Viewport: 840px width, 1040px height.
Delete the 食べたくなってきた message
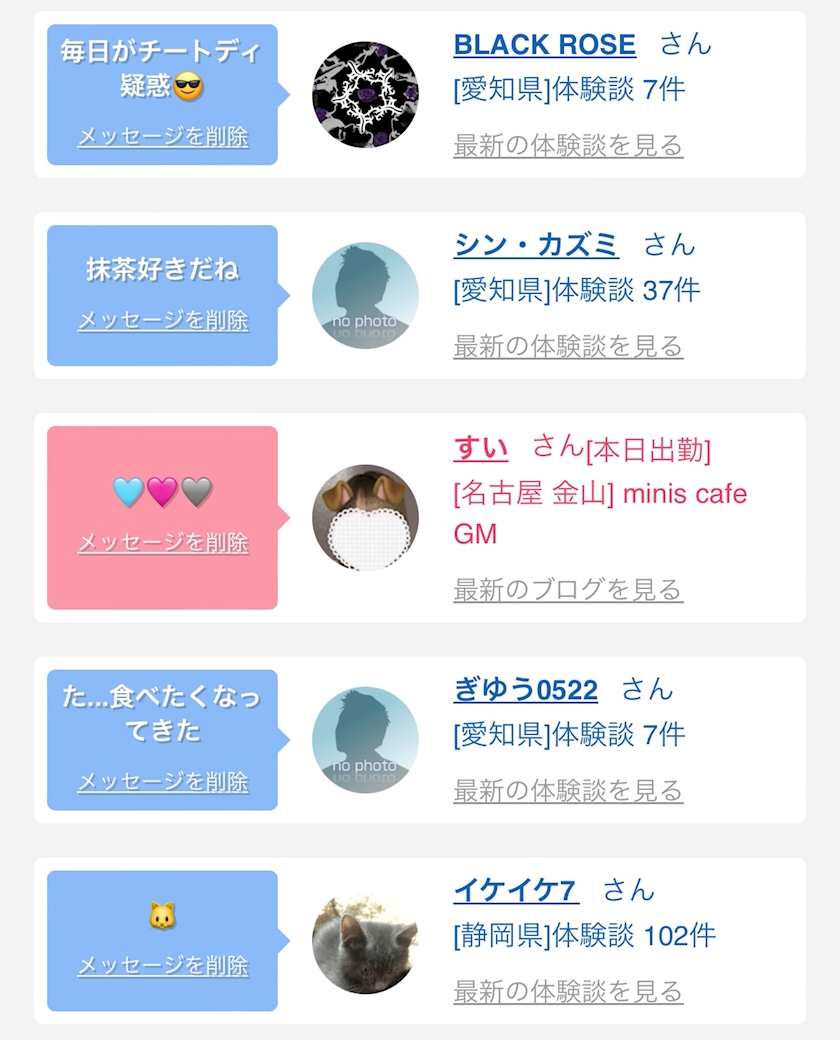click(163, 781)
